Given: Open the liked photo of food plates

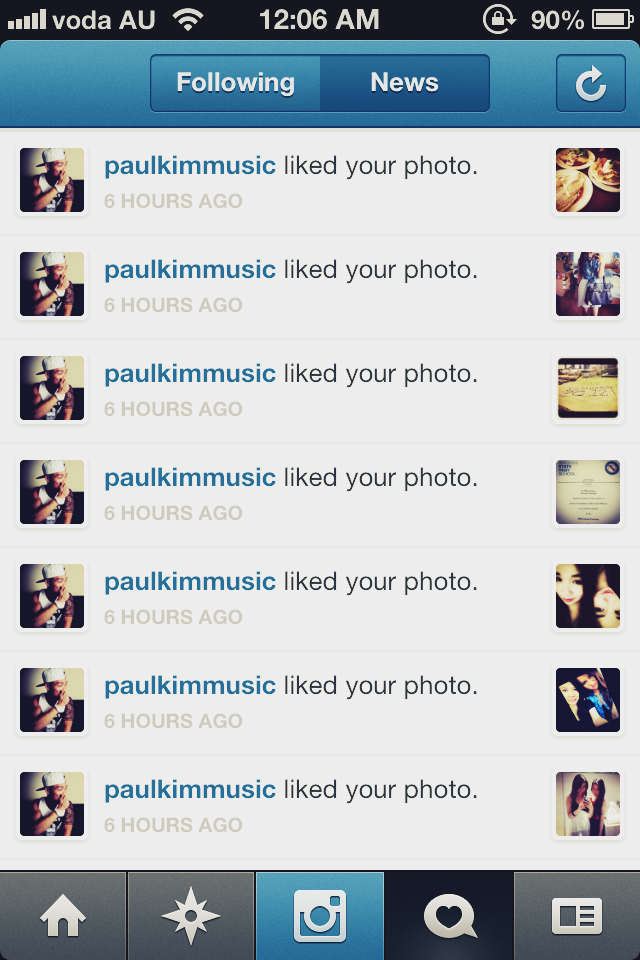Looking at the screenshot, I should [x=588, y=181].
